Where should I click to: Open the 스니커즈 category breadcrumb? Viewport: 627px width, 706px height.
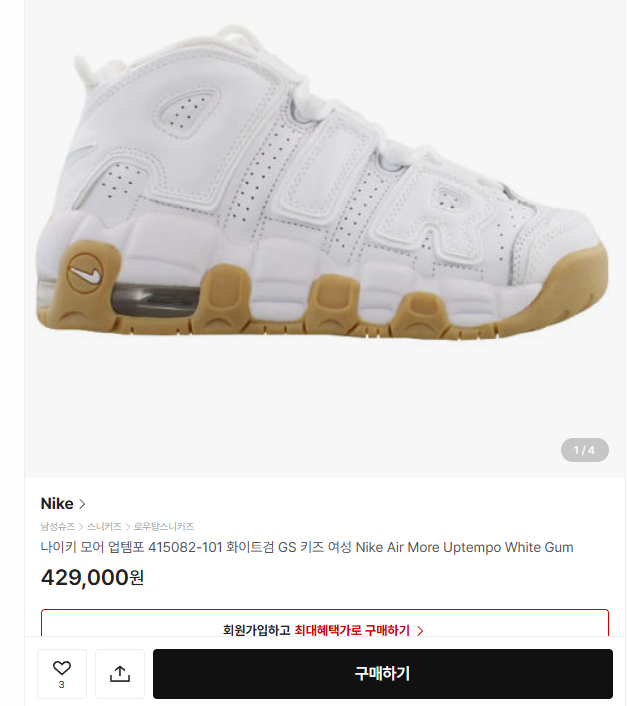click(105, 526)
